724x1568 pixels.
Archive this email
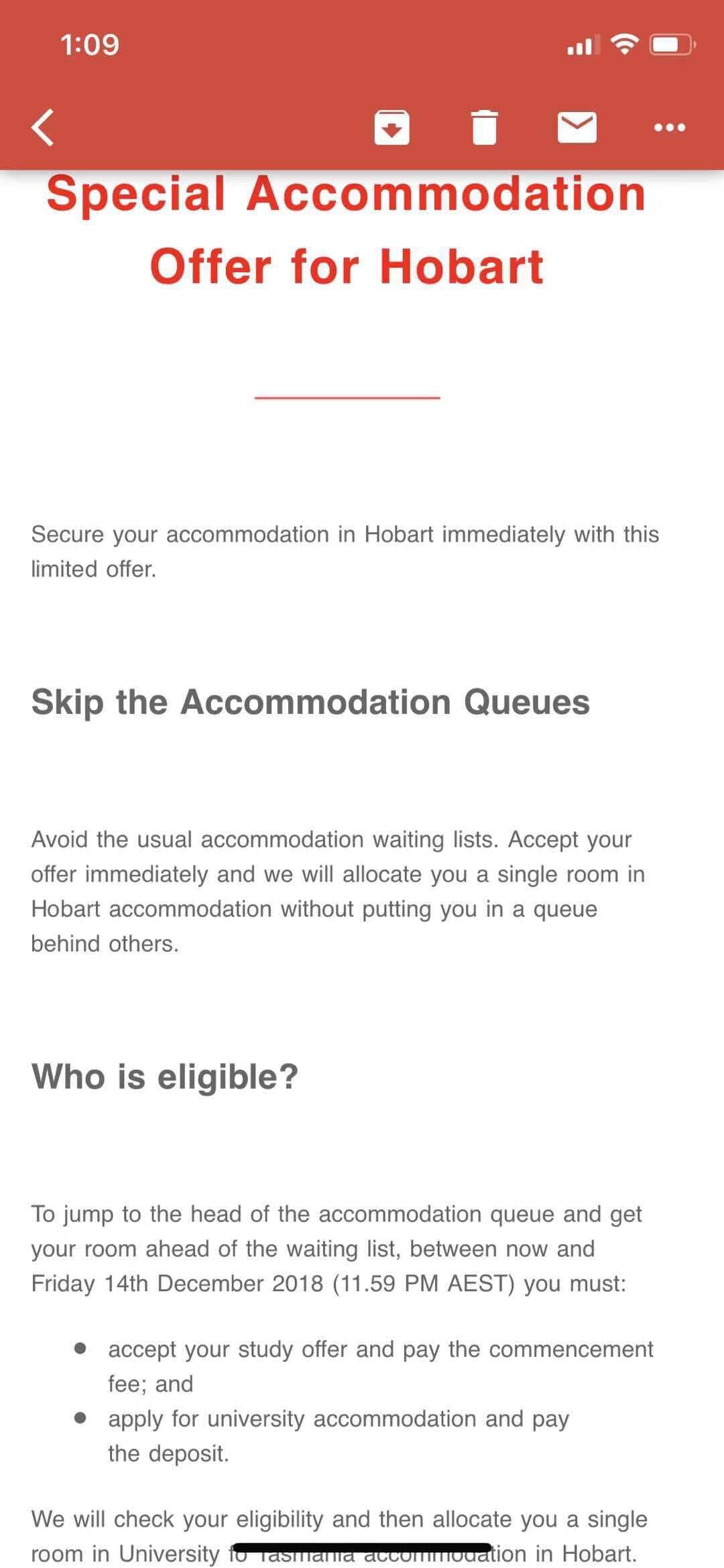(392, 127)
